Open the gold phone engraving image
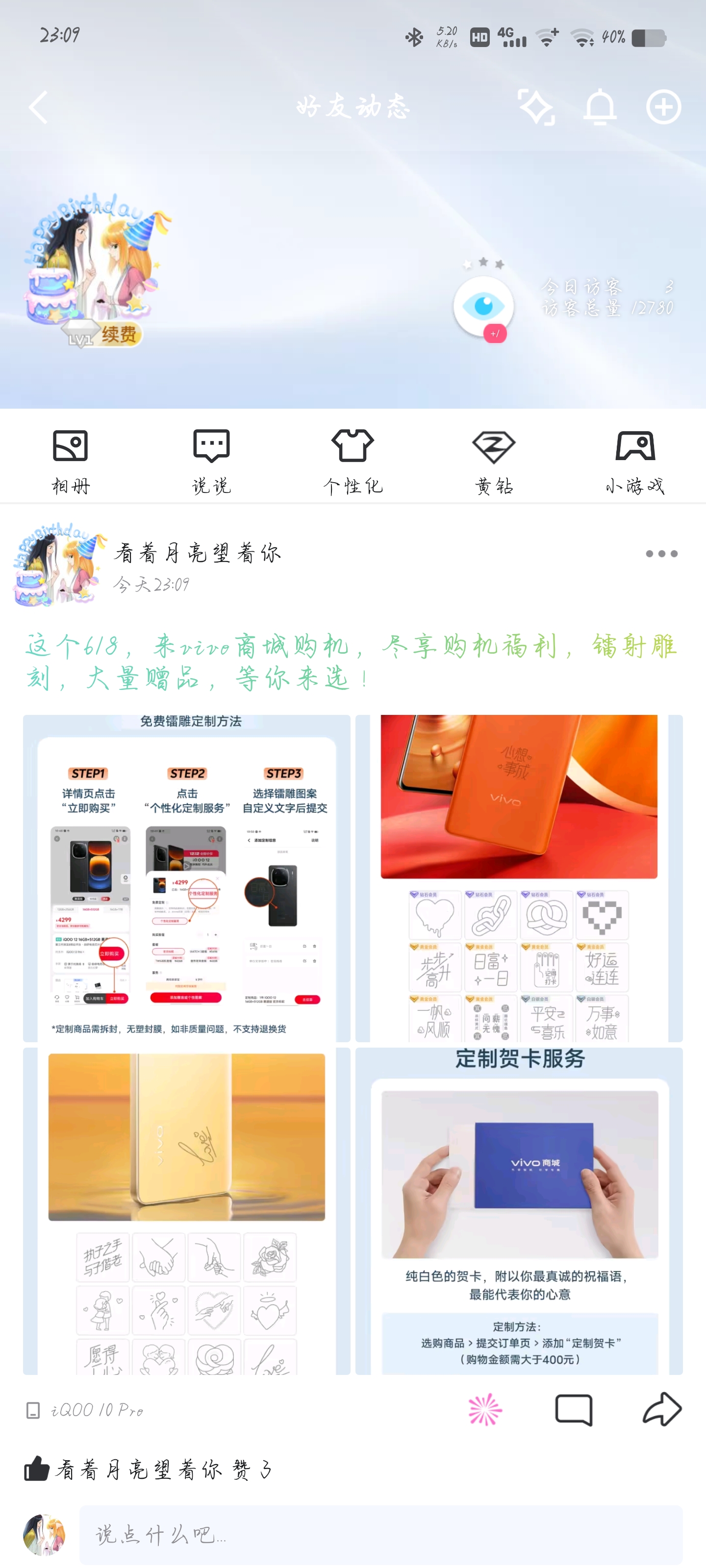 click(186, 1211)
